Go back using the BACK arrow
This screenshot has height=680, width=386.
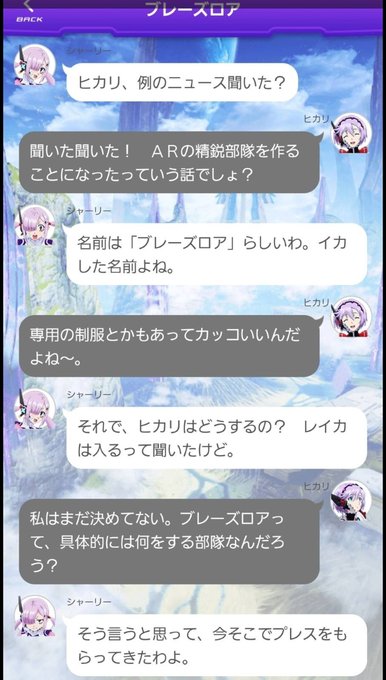[29, 11]
